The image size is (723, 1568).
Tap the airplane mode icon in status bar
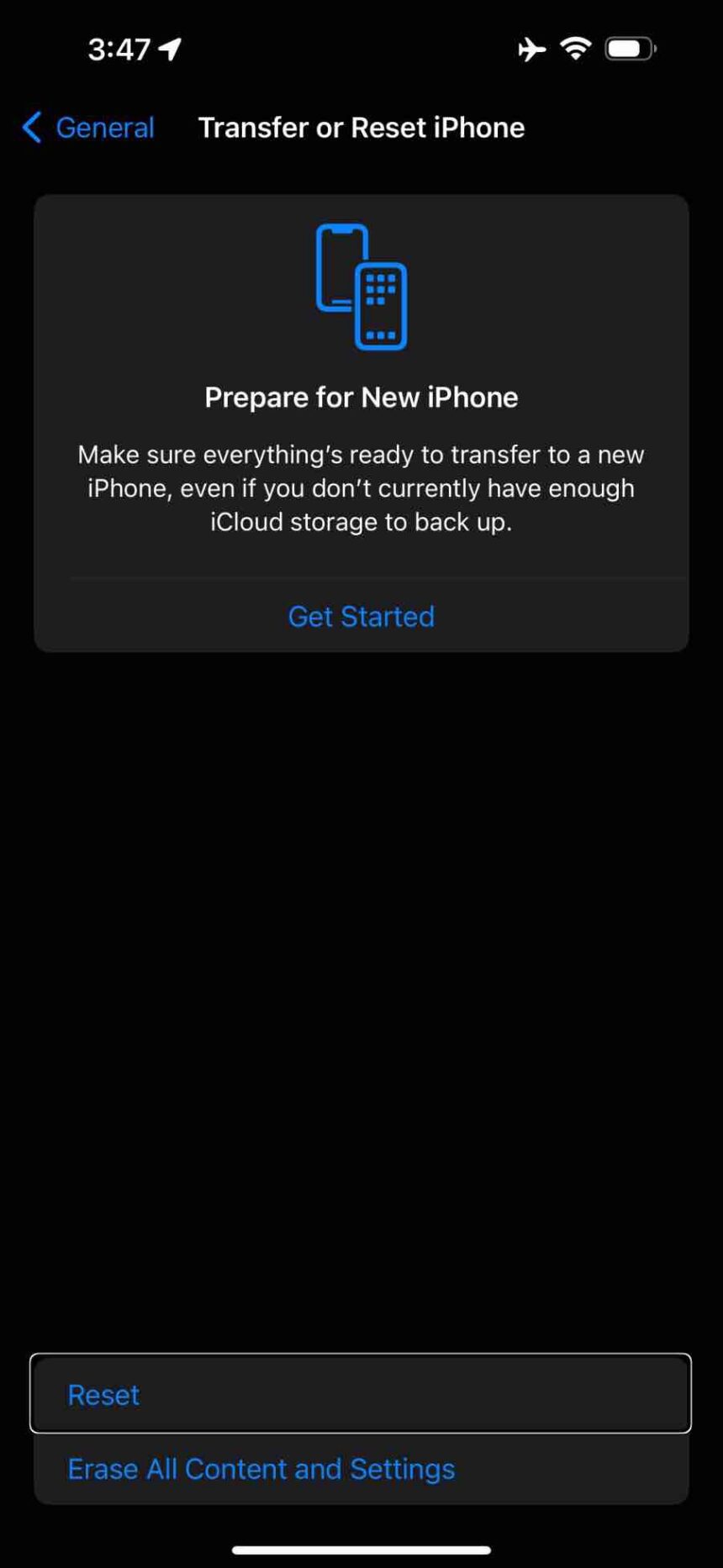coord(531,49)
